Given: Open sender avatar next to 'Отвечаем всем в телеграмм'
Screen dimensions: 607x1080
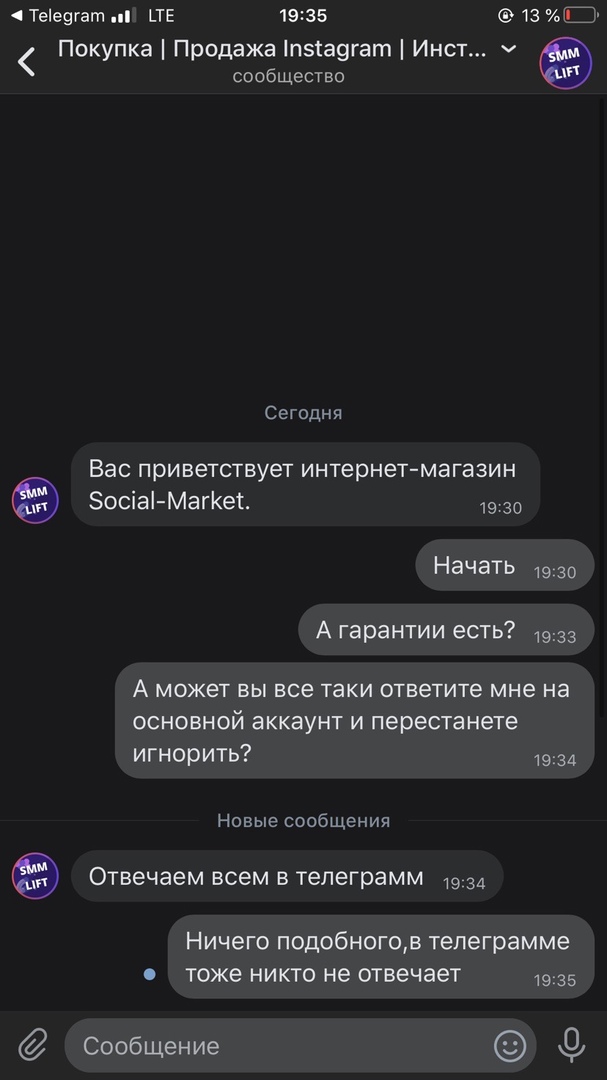Looking at the screenshot, I should [36, 876].
